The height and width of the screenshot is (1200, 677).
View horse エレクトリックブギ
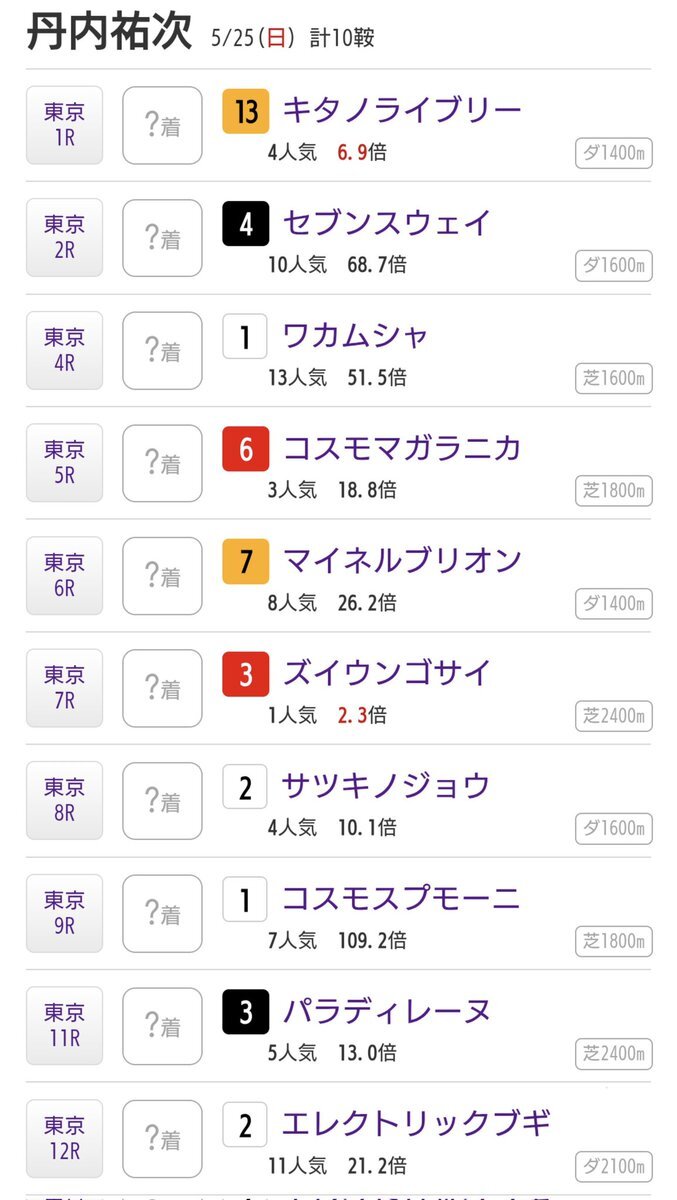click(x=417, y=1123)
